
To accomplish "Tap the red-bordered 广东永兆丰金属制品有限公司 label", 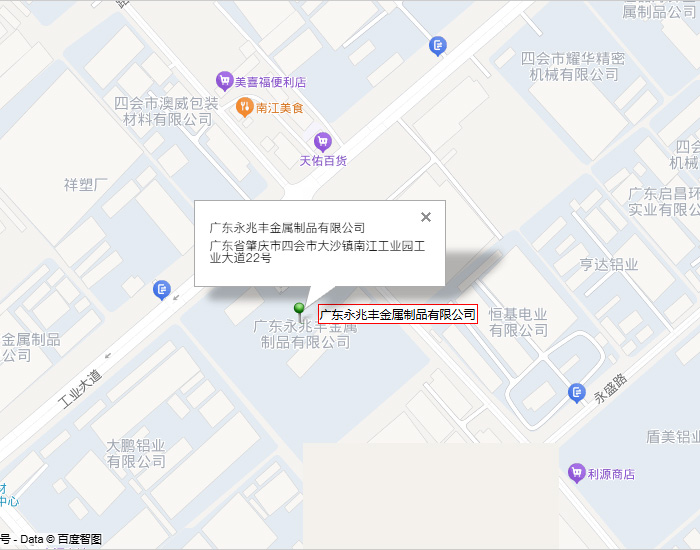I will (x=397, y=314).
